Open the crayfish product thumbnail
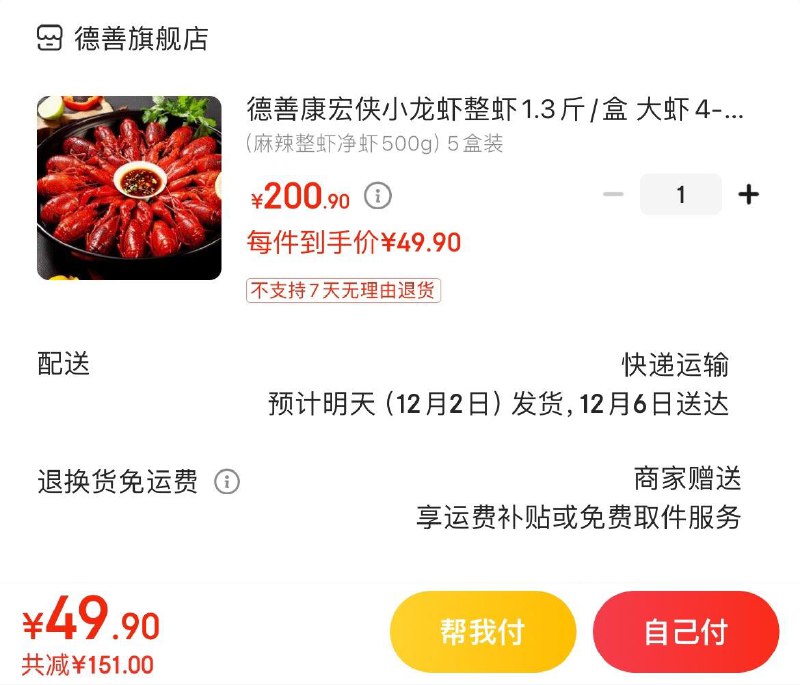800x685 pixels. pos(129,188)
